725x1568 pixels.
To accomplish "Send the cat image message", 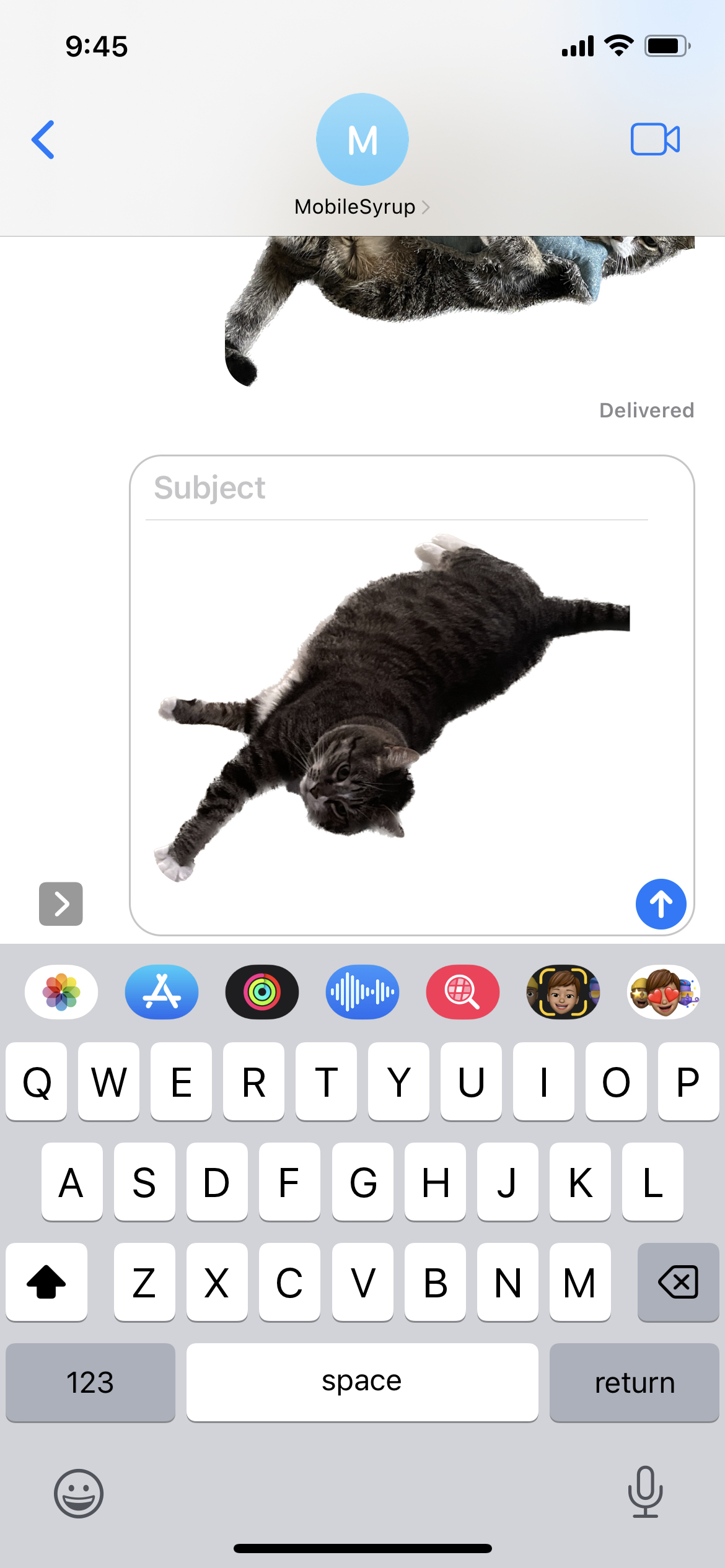I will click(x=661, y=904).
